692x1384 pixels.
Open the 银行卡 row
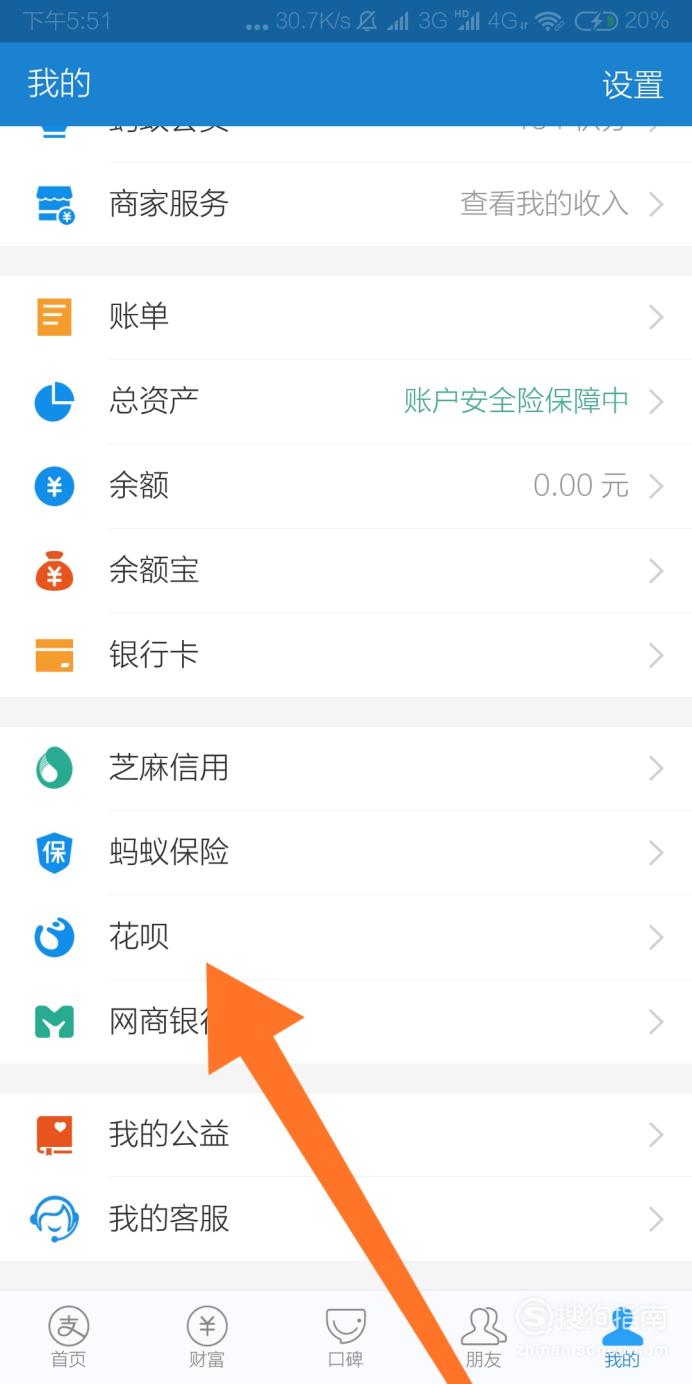(346, 656)
